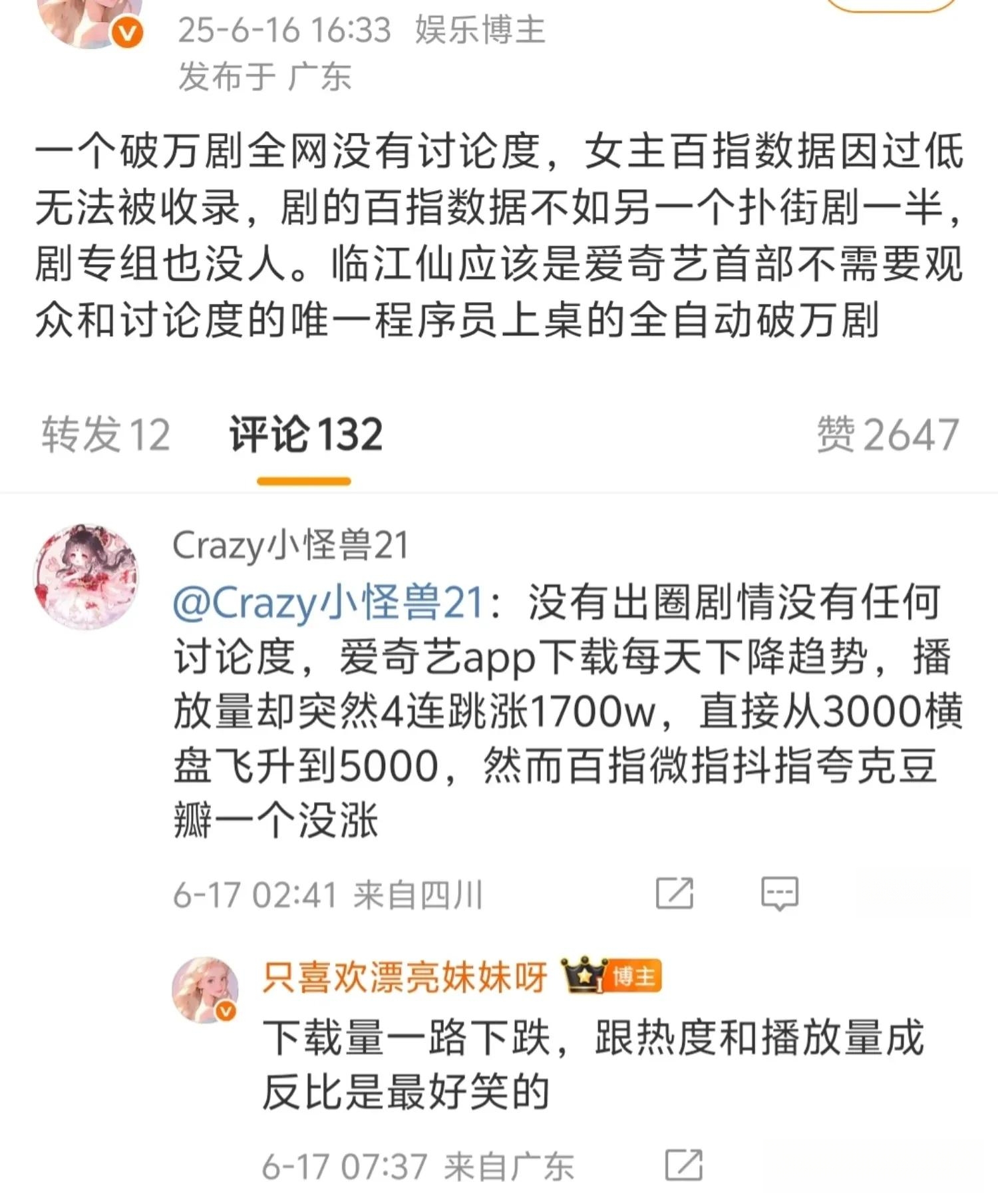998x1204 pixels.
Task: Select the 评论 132 tab
Action: [x=305, y=435]
